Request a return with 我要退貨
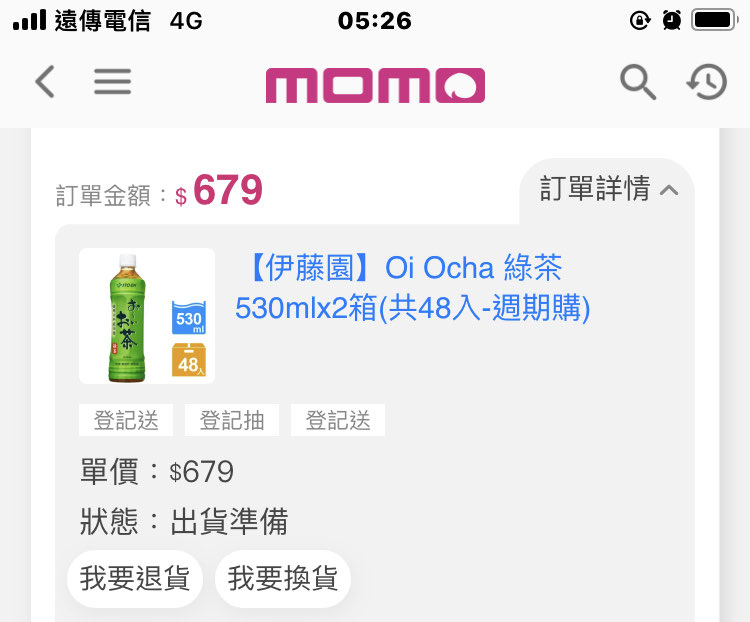The height and width of the screenshot is (622, 750). (x=135, y=579)
